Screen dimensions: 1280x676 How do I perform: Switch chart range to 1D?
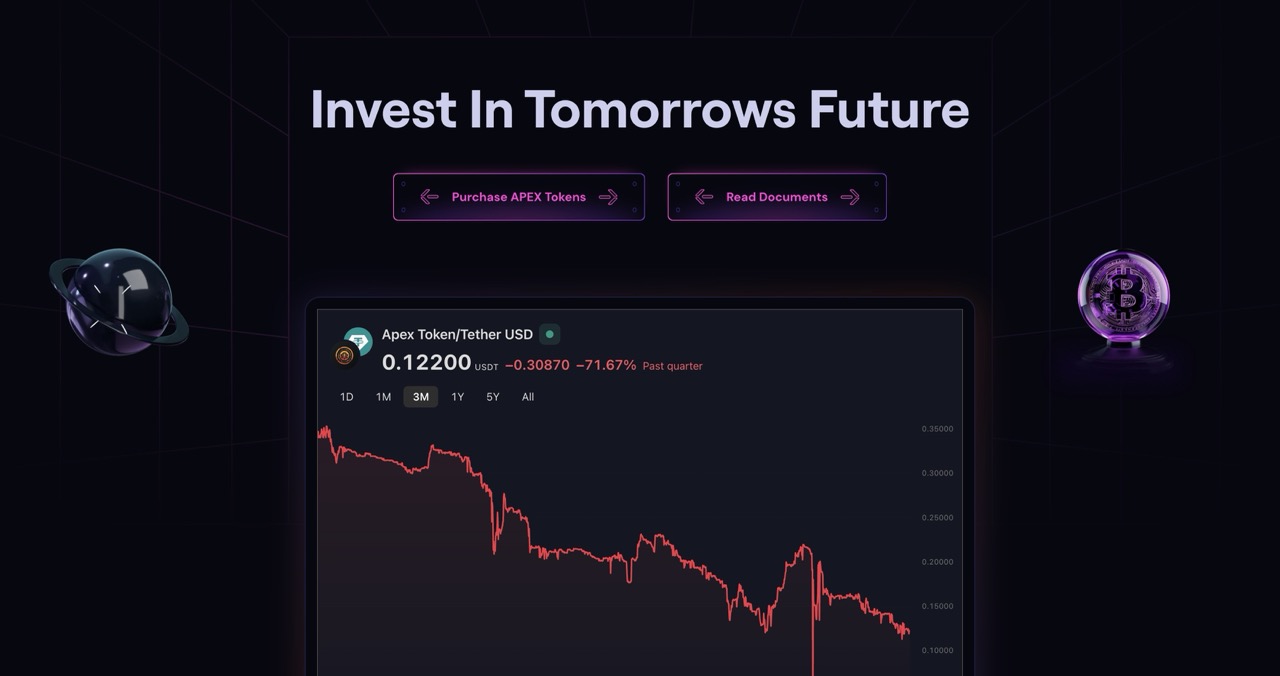point(347,397)
